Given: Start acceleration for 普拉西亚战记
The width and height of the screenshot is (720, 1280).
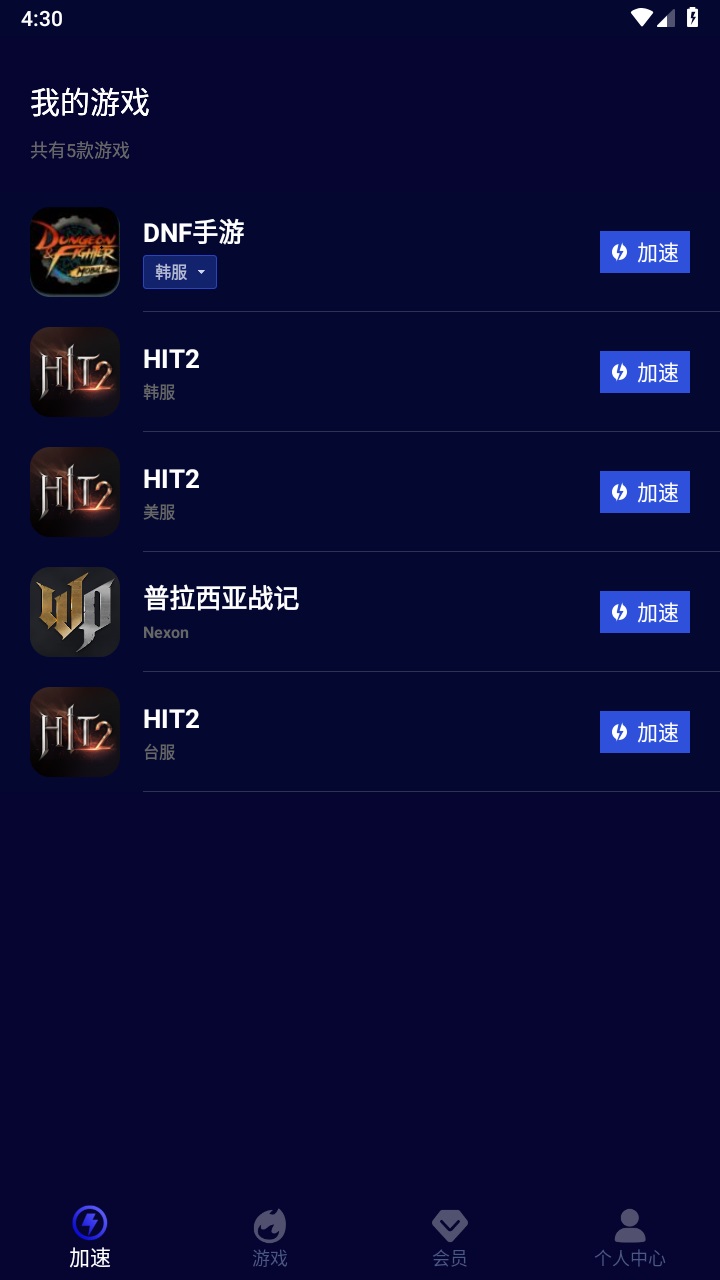Looking at the screenshot, I should tap(644, 612).
